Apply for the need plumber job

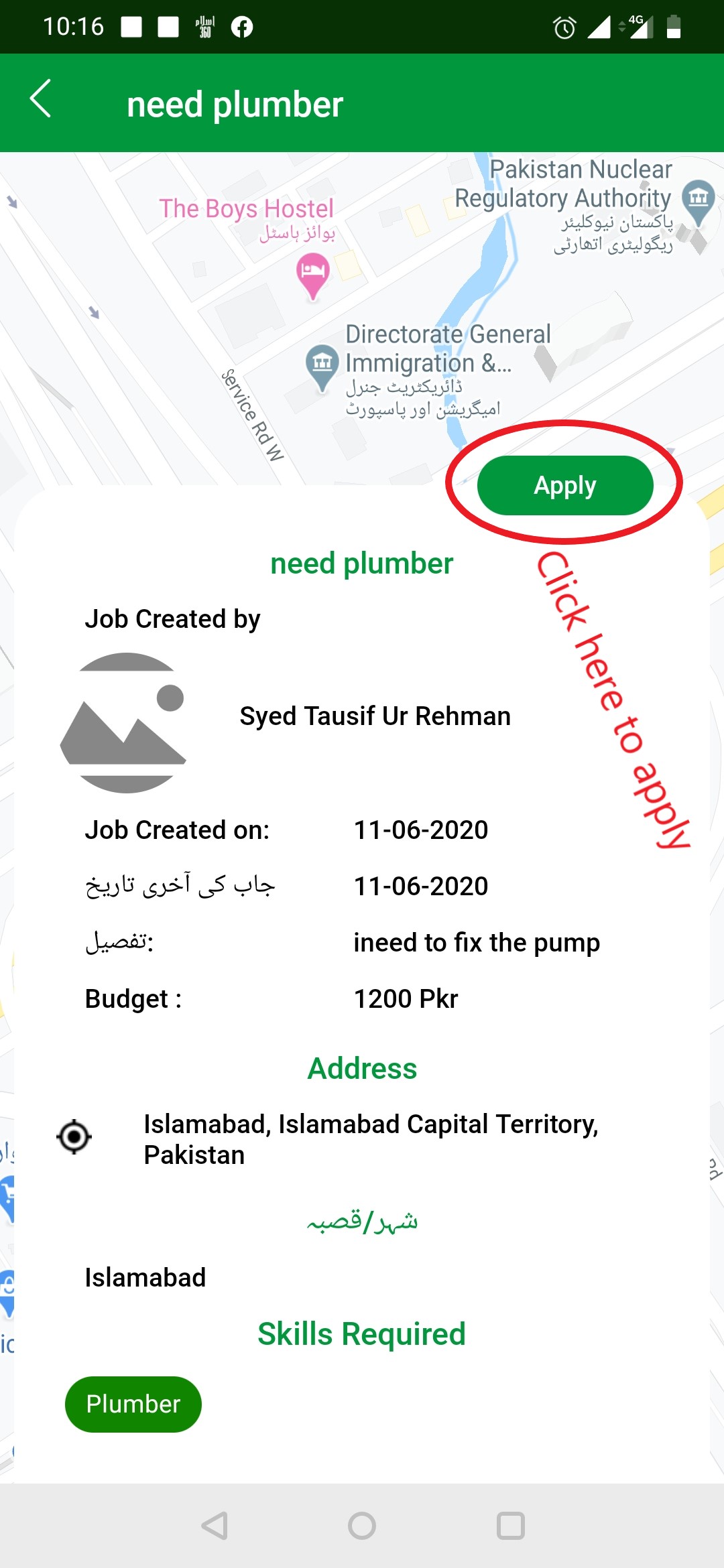pyautogui.click(x=564, y=485)
